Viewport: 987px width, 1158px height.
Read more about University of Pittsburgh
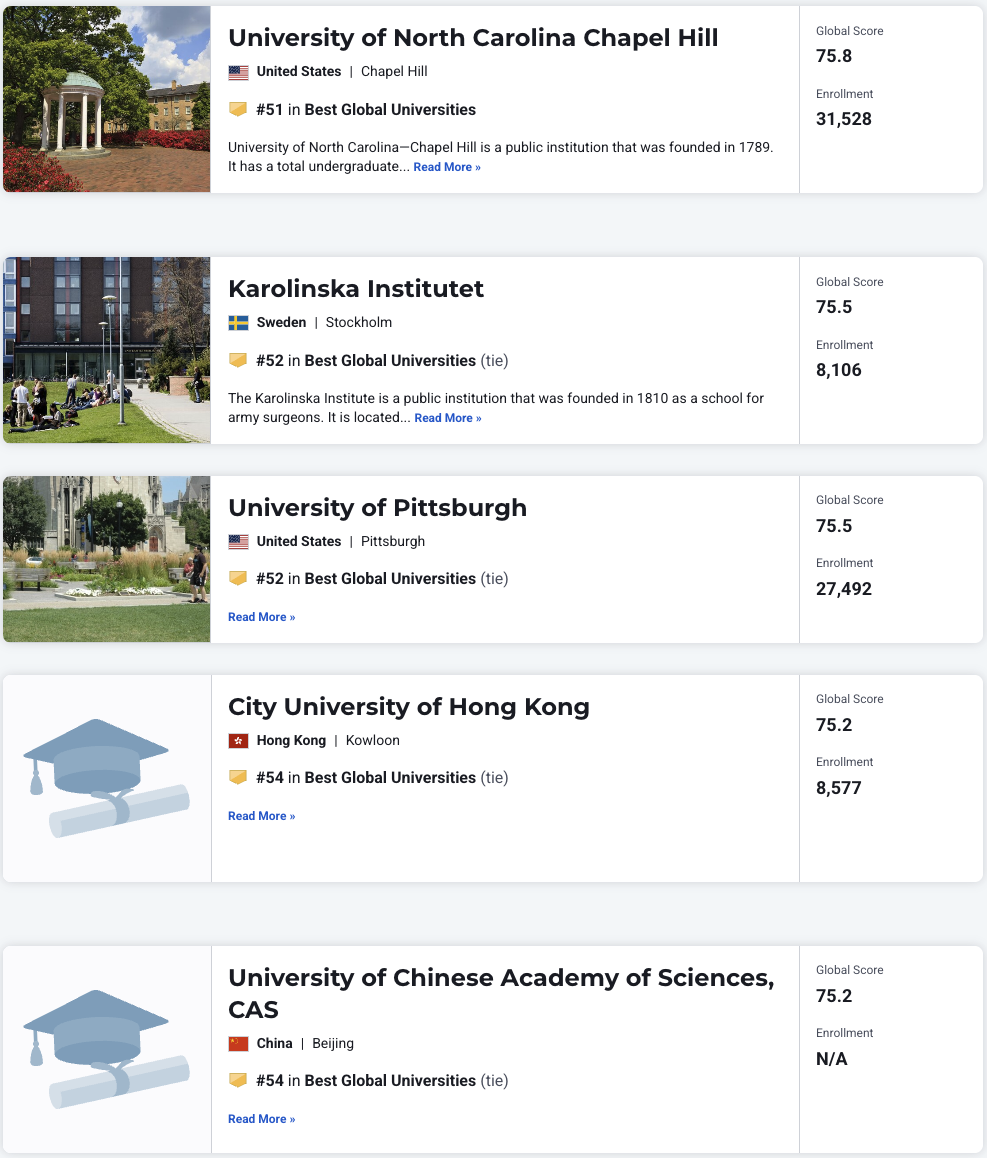[261, 618]
